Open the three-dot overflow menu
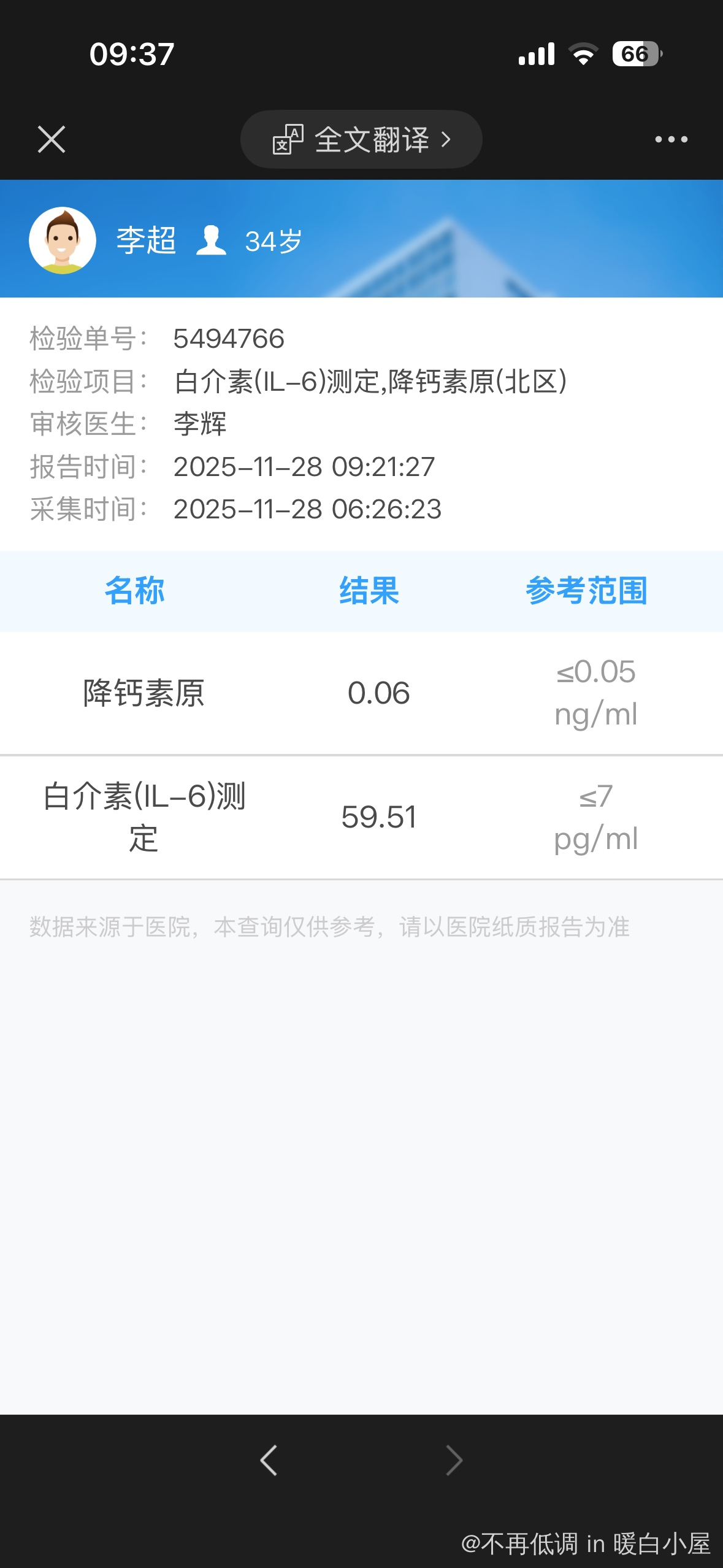The height and width of the screenshot is (1568, 723). click(671, 139)
